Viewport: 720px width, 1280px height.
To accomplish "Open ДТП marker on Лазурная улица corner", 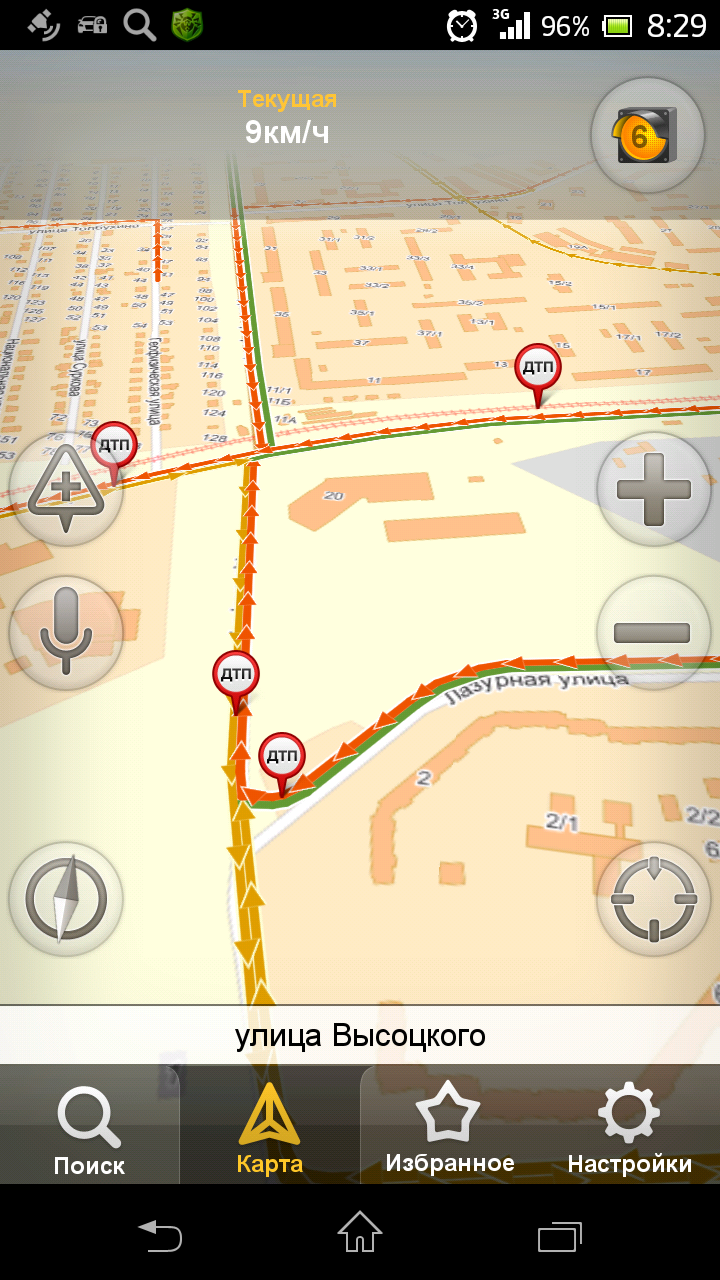I will [x=282, y=756].
